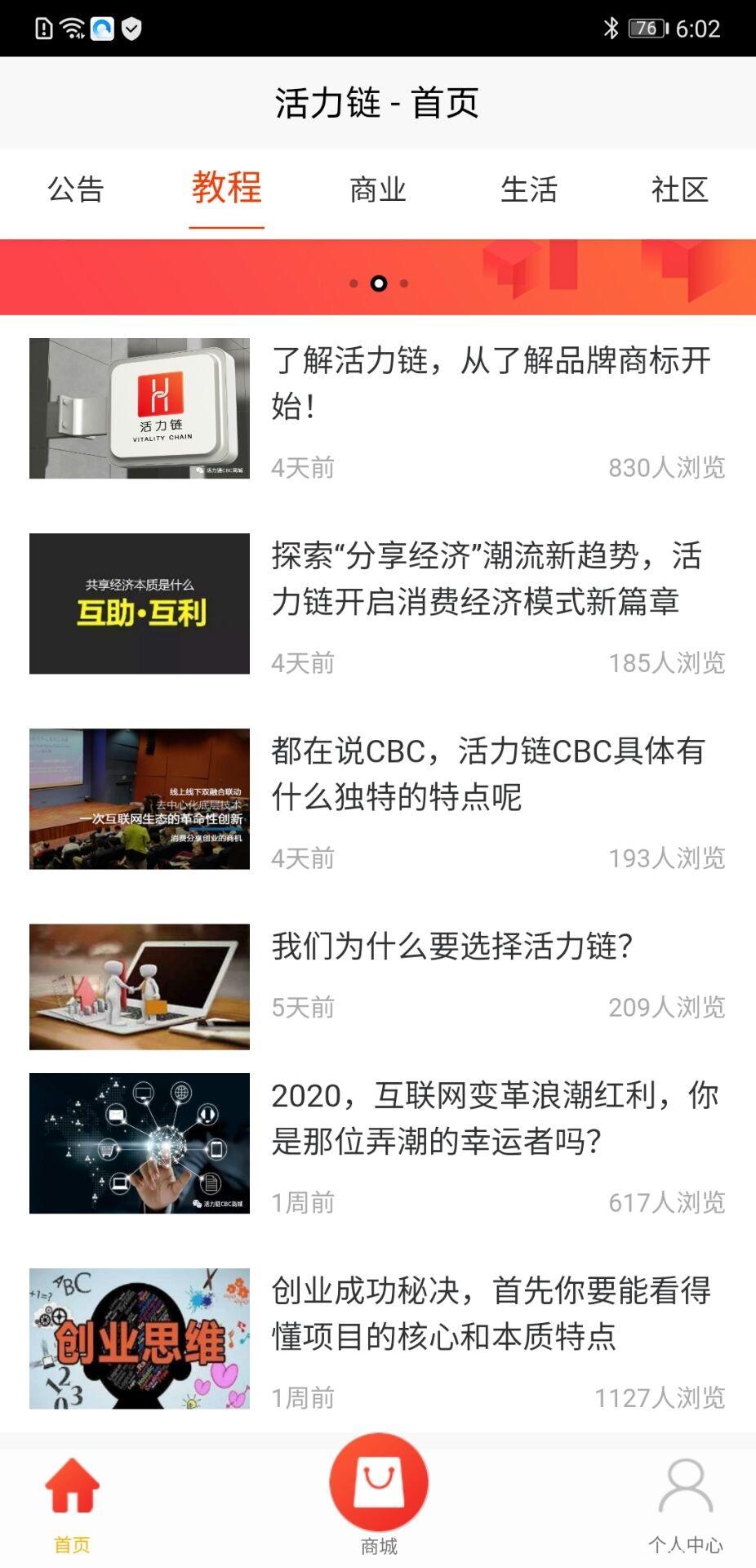
Task: Select the 生活 tab
Action: (529, 189)
